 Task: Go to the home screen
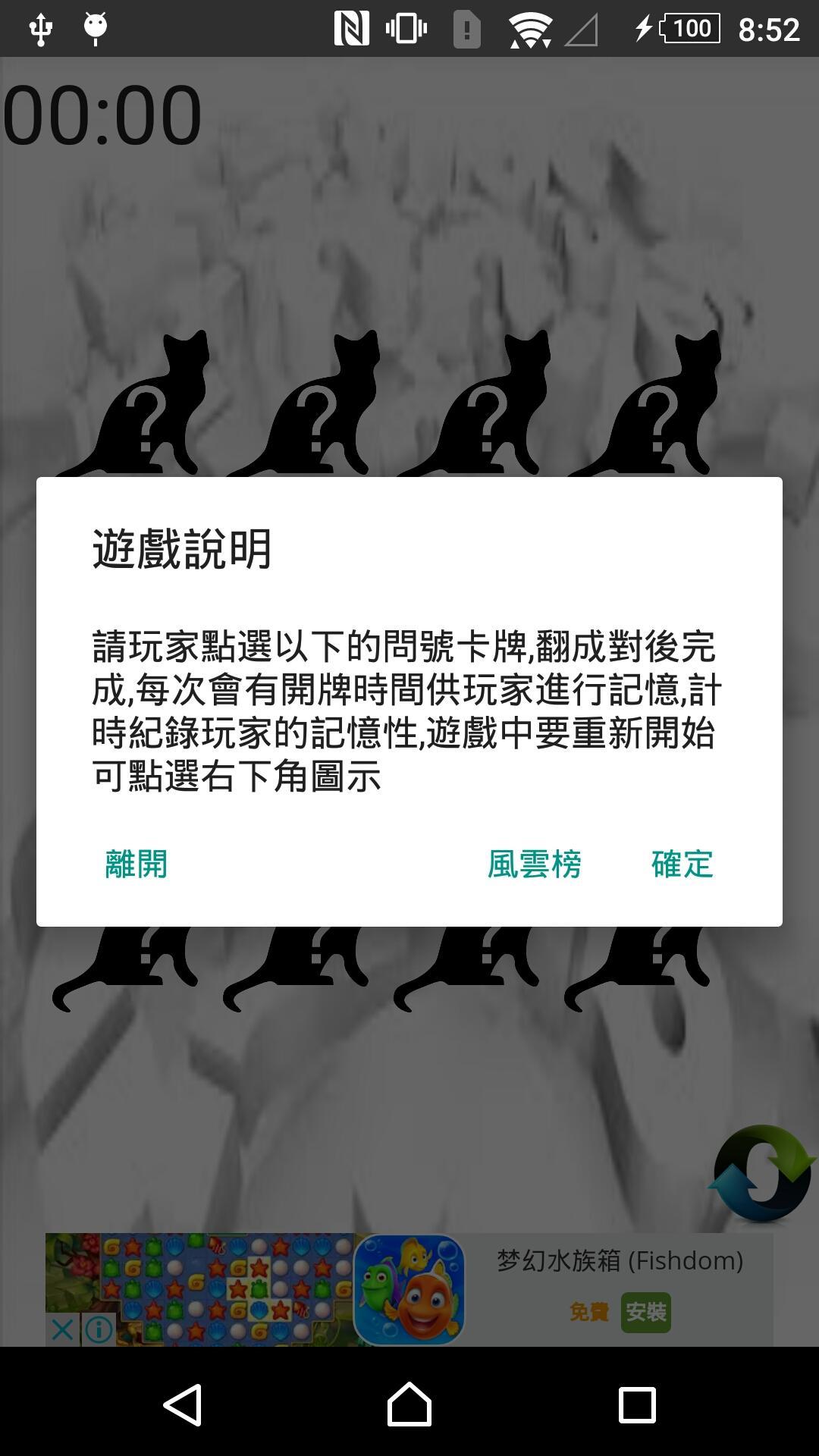tap(409, 1404)
